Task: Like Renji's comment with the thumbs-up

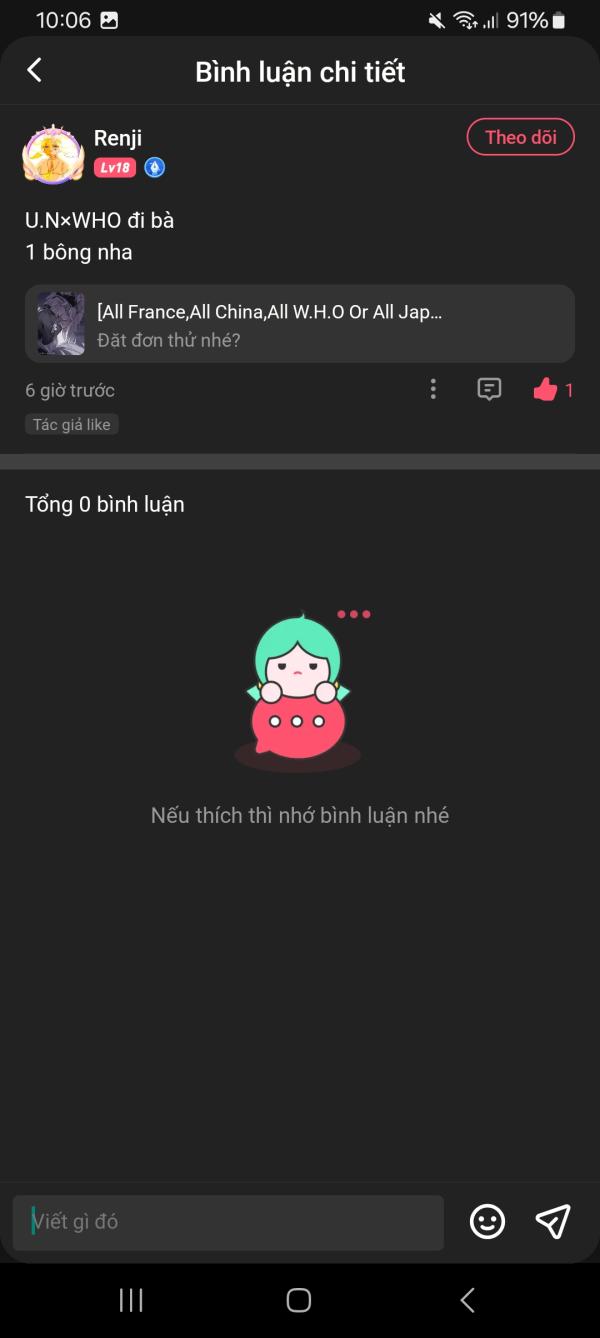Action: click(x=546, y=390)
